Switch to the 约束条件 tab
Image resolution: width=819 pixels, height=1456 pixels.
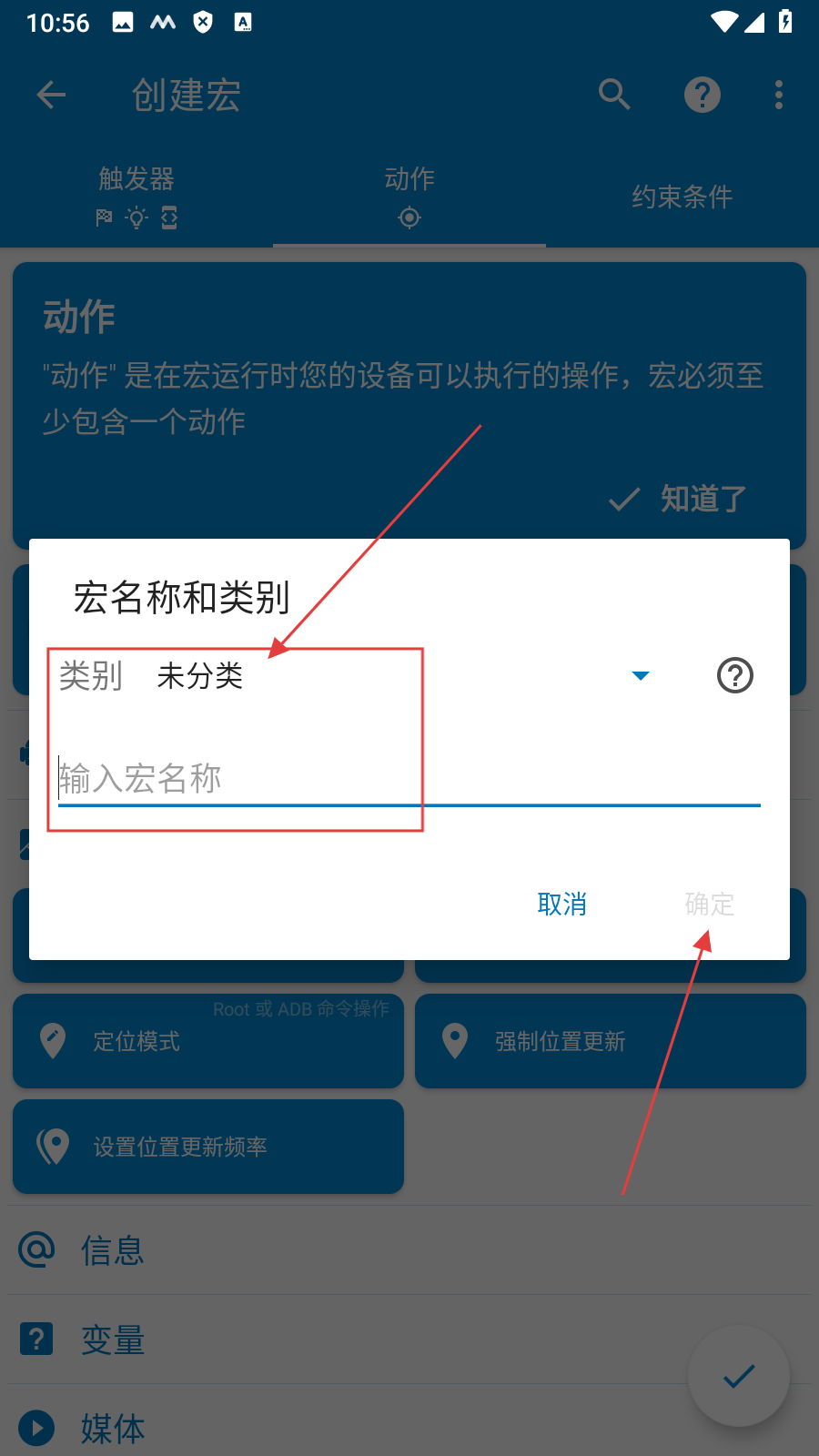pos(682,197)
